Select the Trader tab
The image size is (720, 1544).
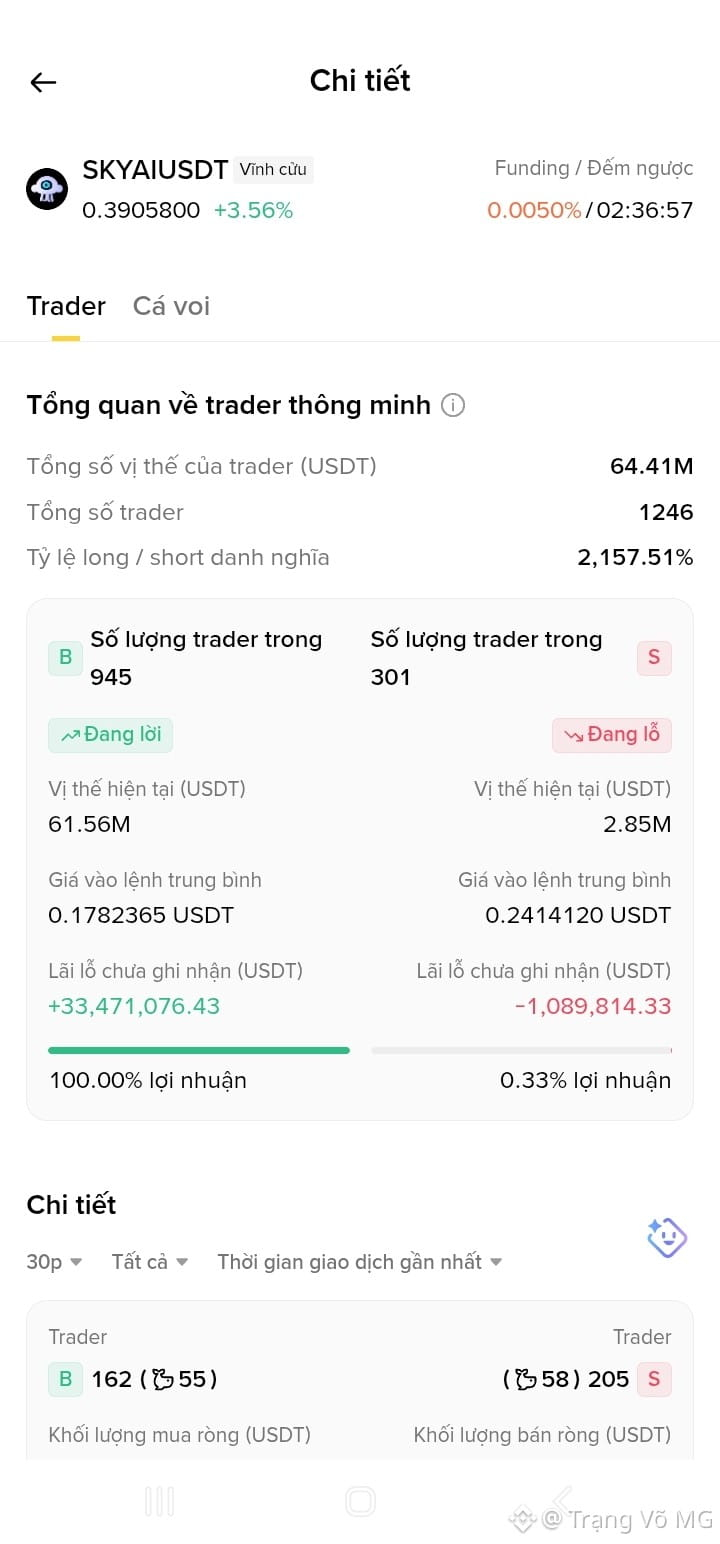(66, 306)
